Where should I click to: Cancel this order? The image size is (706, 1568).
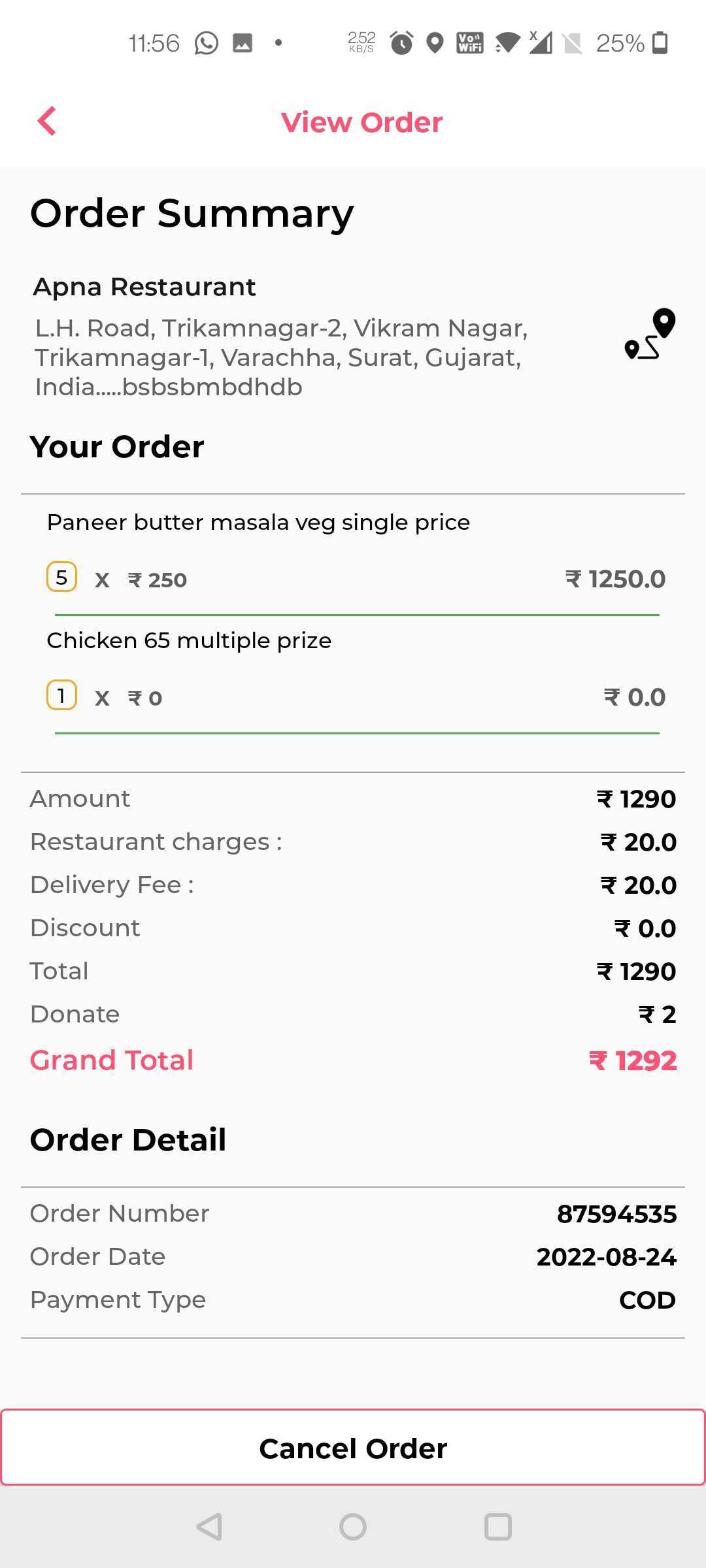click(x=353, y=1448)
